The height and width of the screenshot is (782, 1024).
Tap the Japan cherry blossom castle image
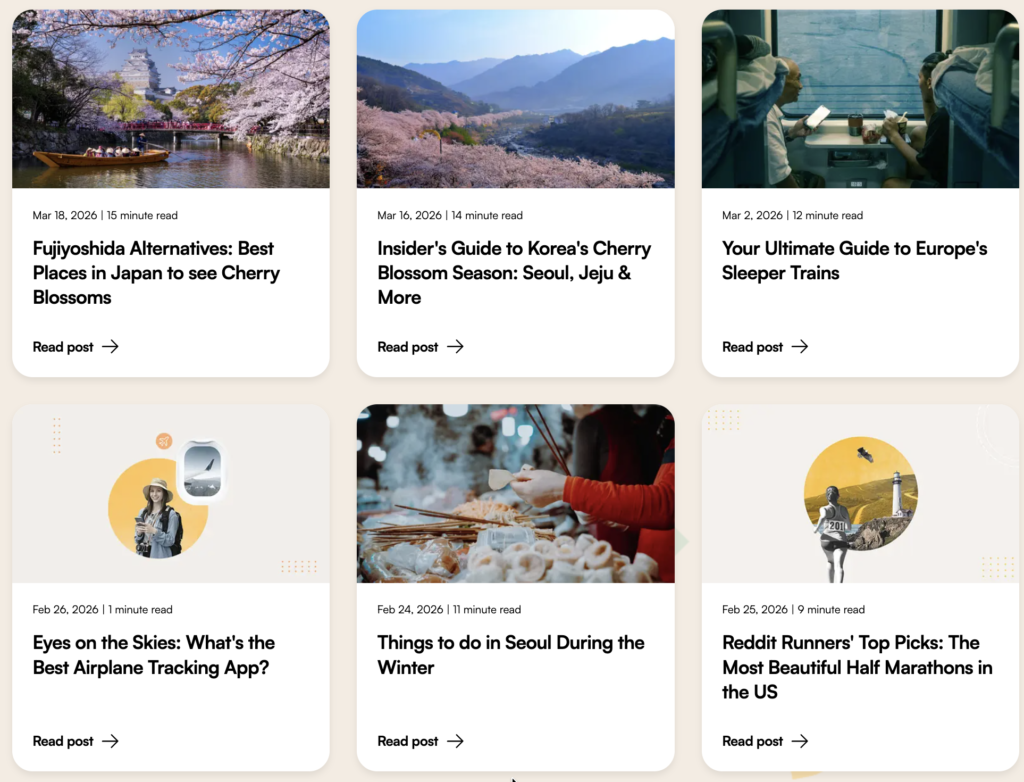[x=171, y=99]
